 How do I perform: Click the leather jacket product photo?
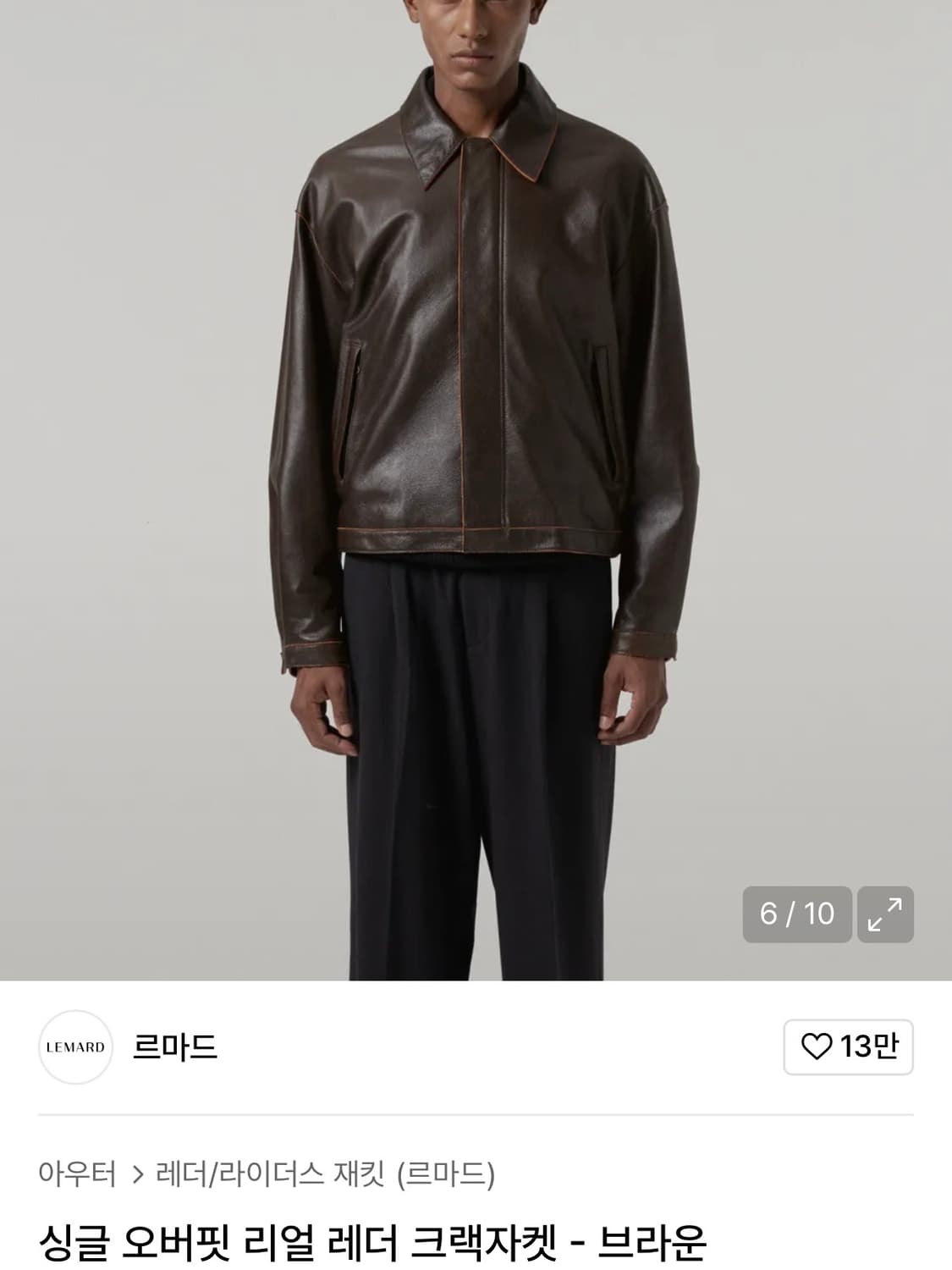point(474,381)
